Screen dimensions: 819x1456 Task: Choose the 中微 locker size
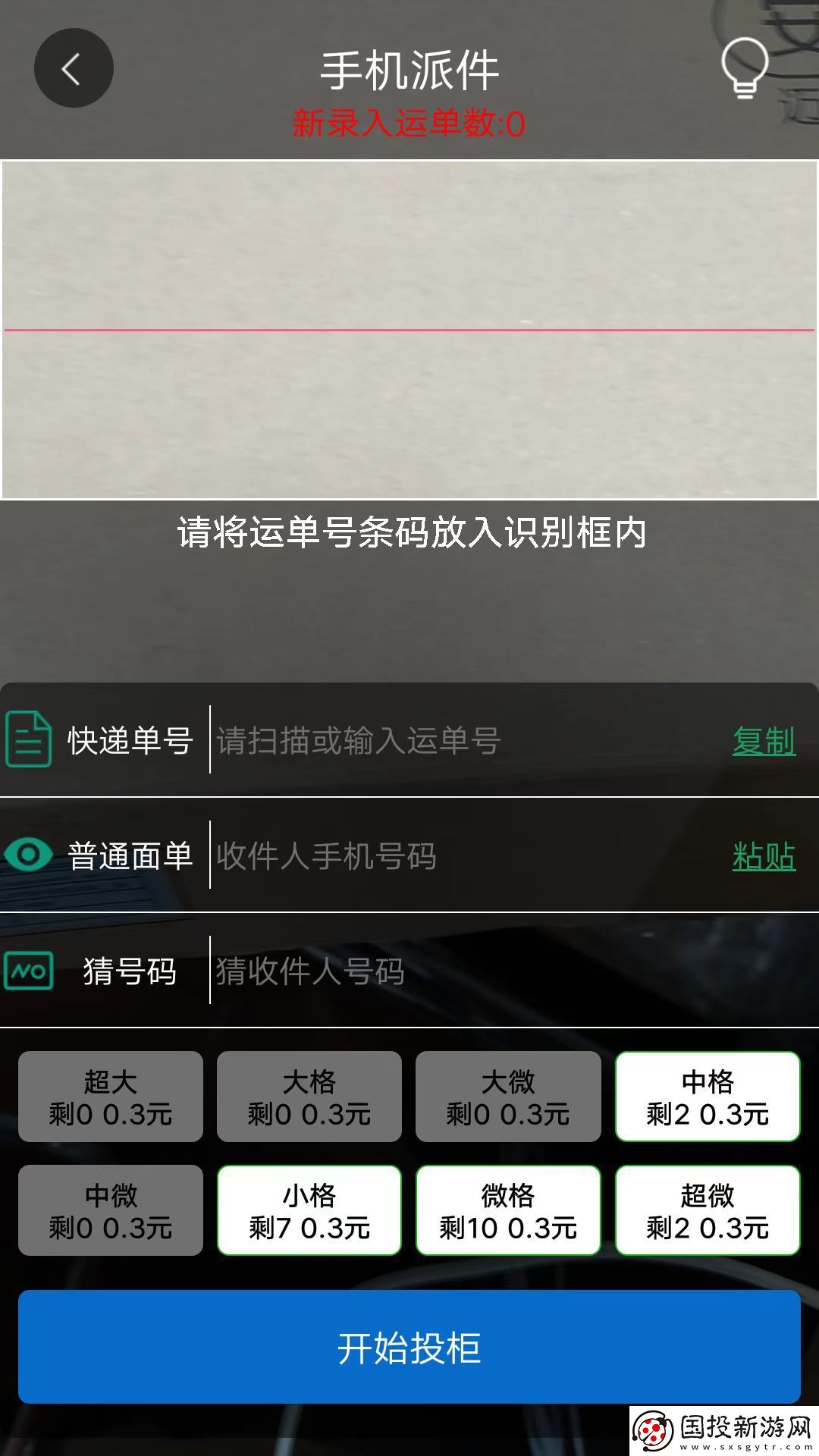pyautogui.click(x=111, y=1210)
